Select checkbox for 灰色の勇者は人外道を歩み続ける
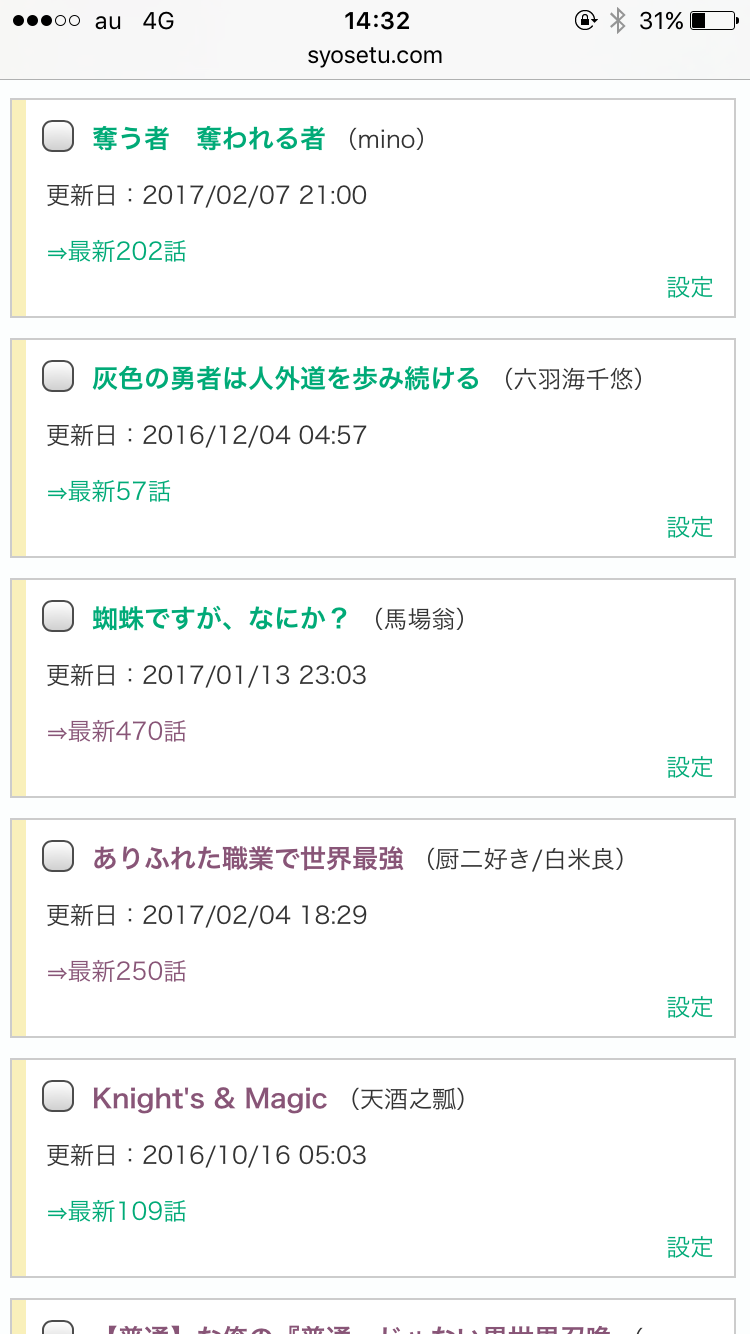 point(58,377)
